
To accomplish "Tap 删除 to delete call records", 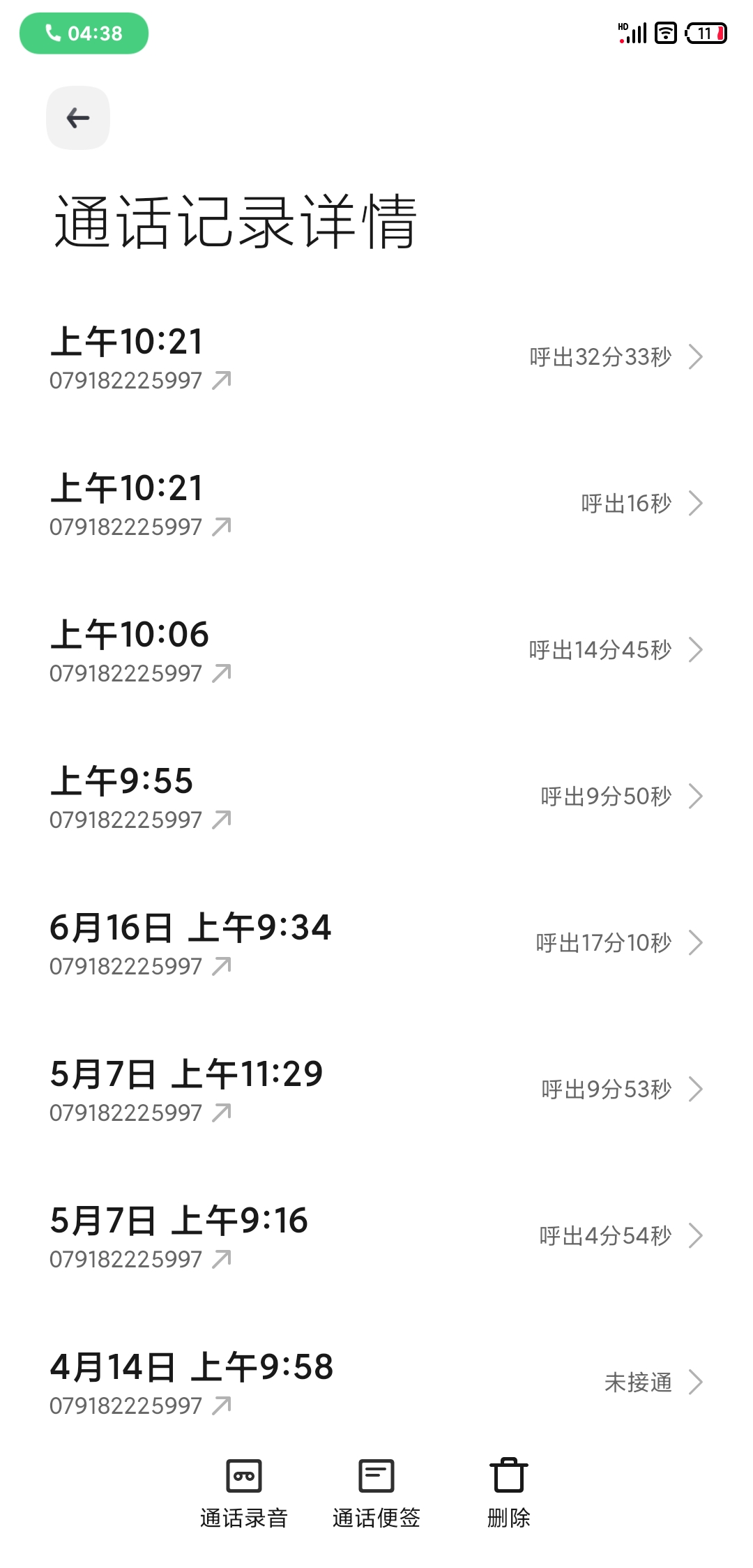I will coord(509,1493).
